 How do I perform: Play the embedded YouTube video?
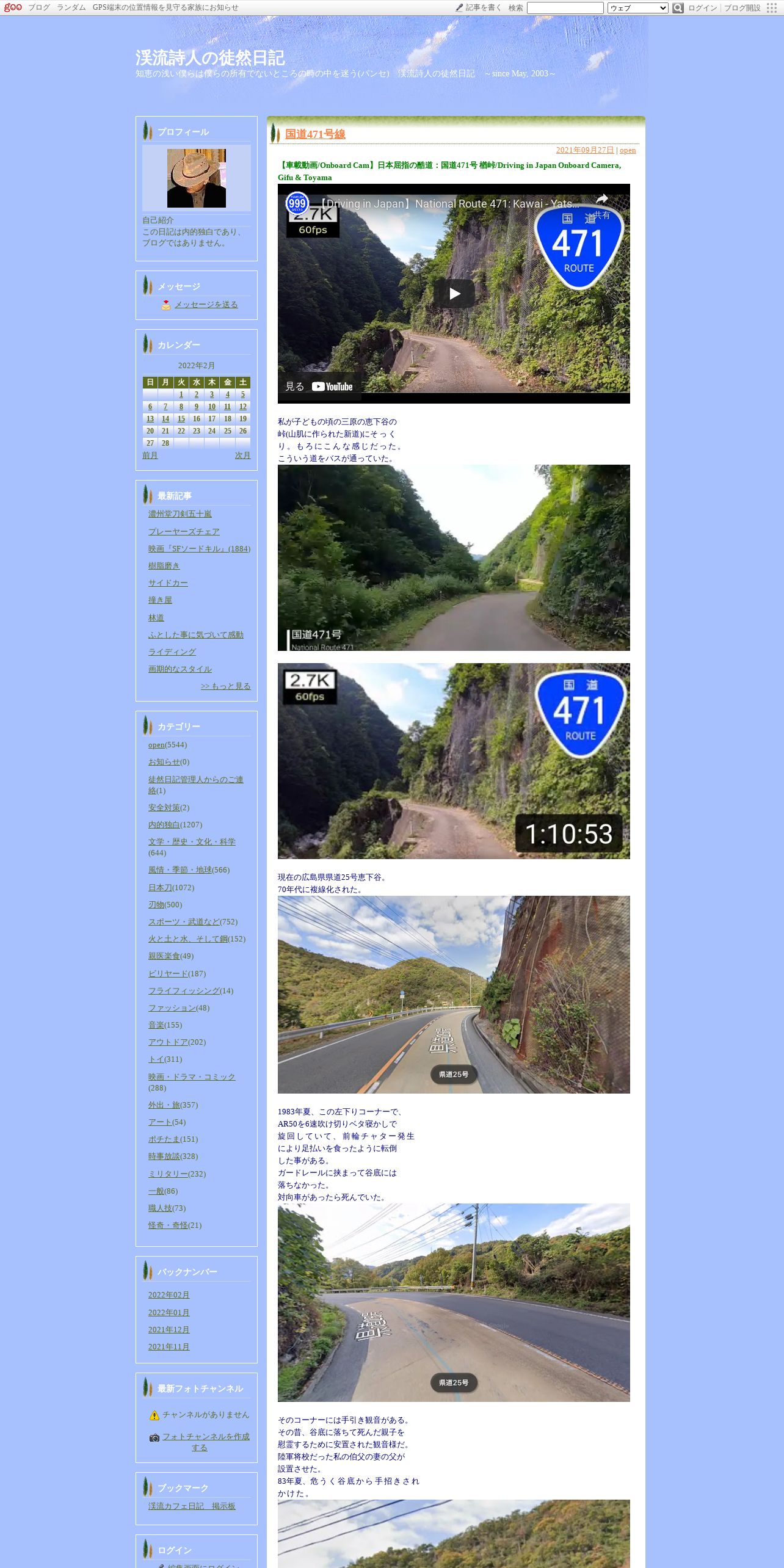pos(454,294)
